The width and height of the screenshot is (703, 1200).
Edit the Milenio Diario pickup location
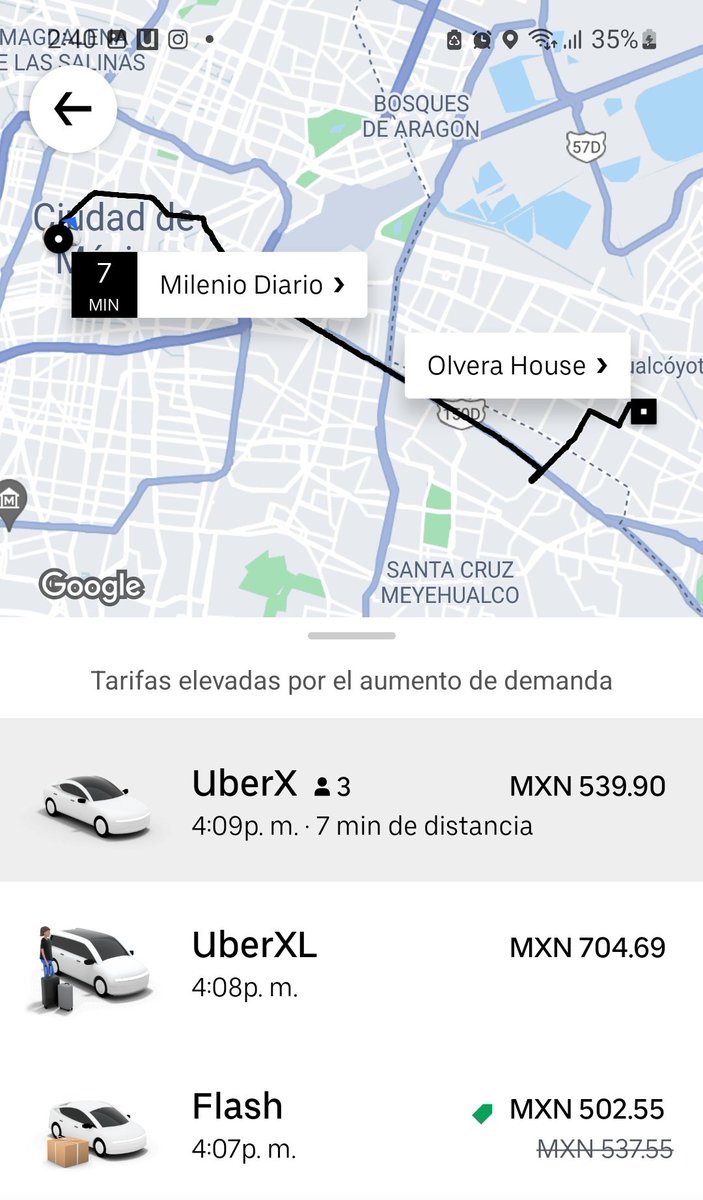tap(251, 285)
